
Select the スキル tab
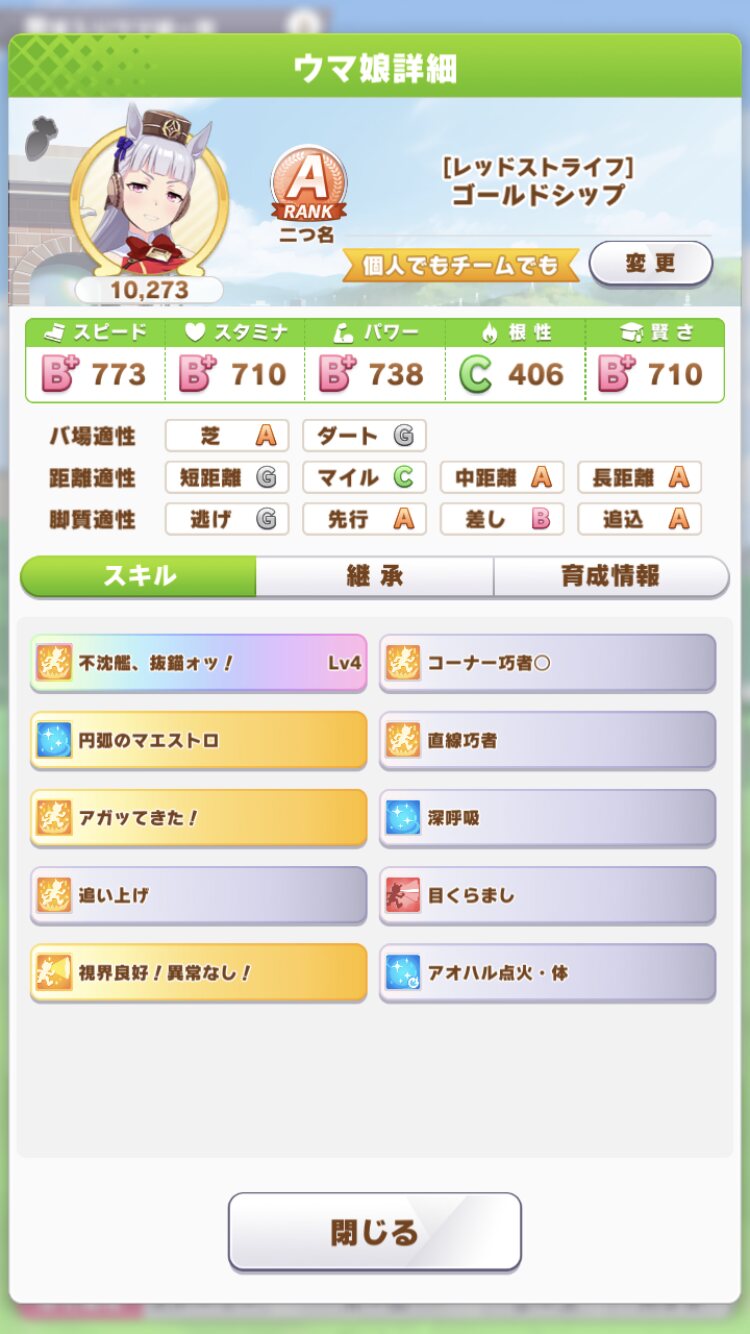coord(139,576)
